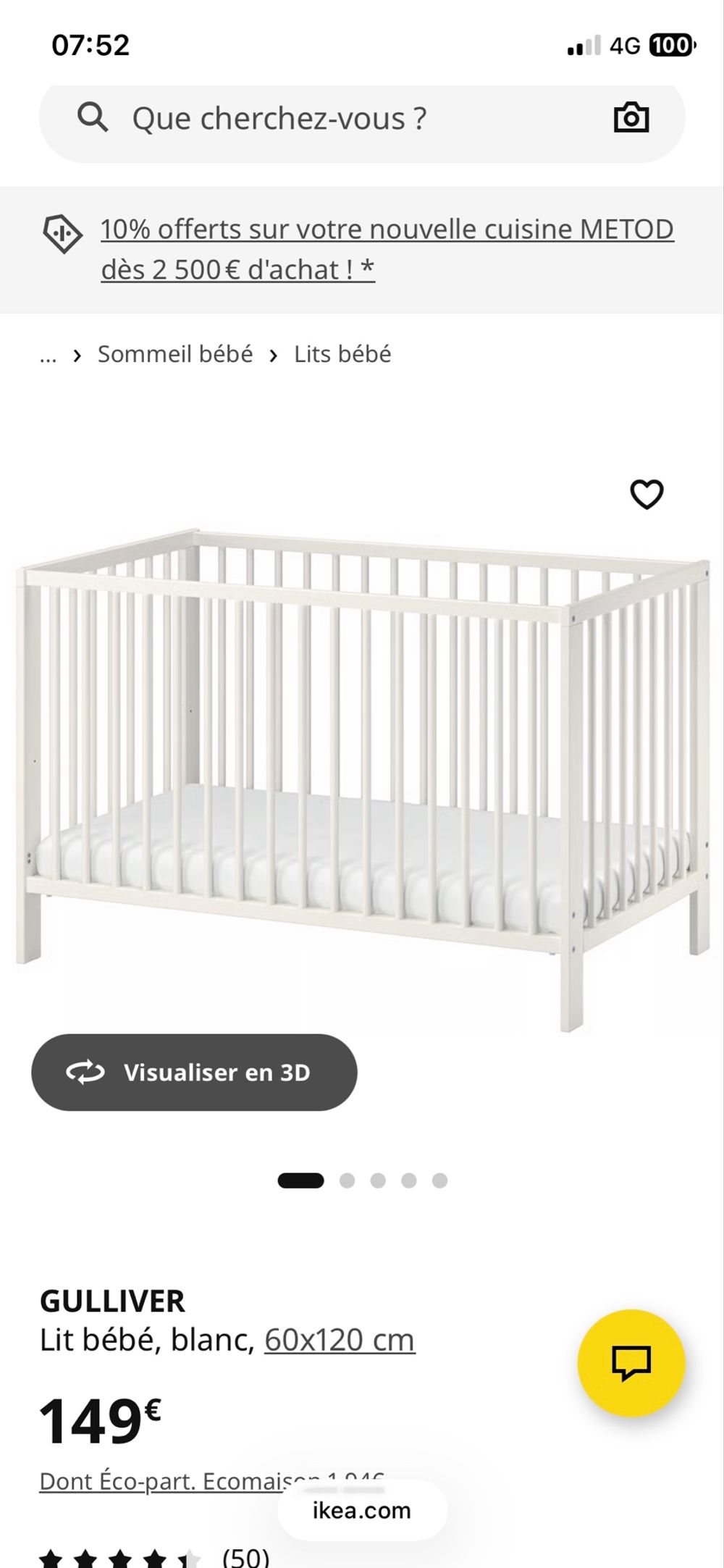Go to Sommeil bébé breadcrumb
724x1568 pixels.
(175, 354)
